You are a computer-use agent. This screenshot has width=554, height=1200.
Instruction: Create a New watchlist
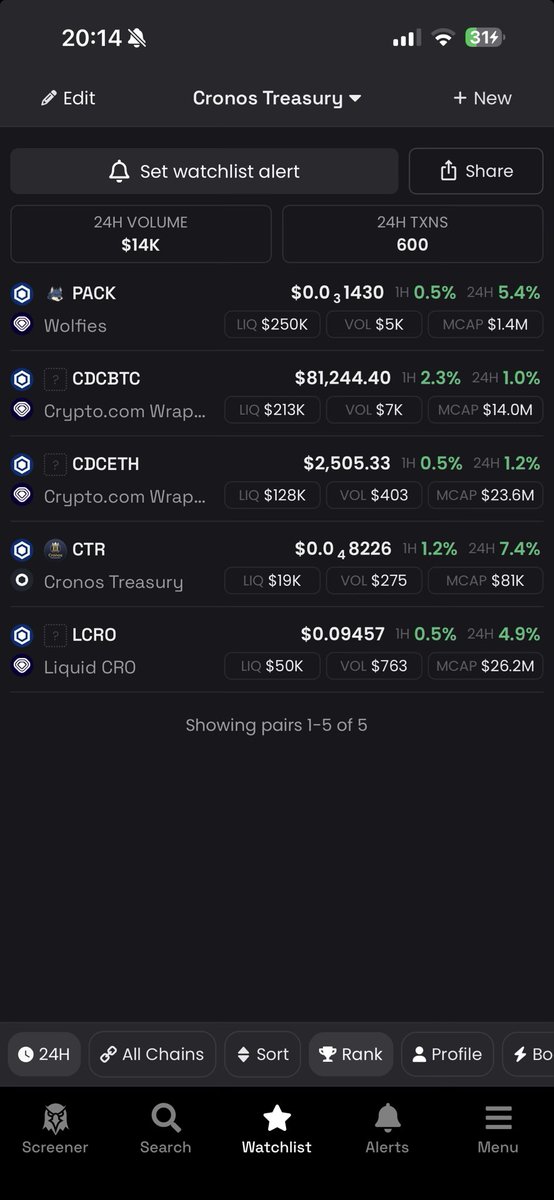[x=482, y=98]
